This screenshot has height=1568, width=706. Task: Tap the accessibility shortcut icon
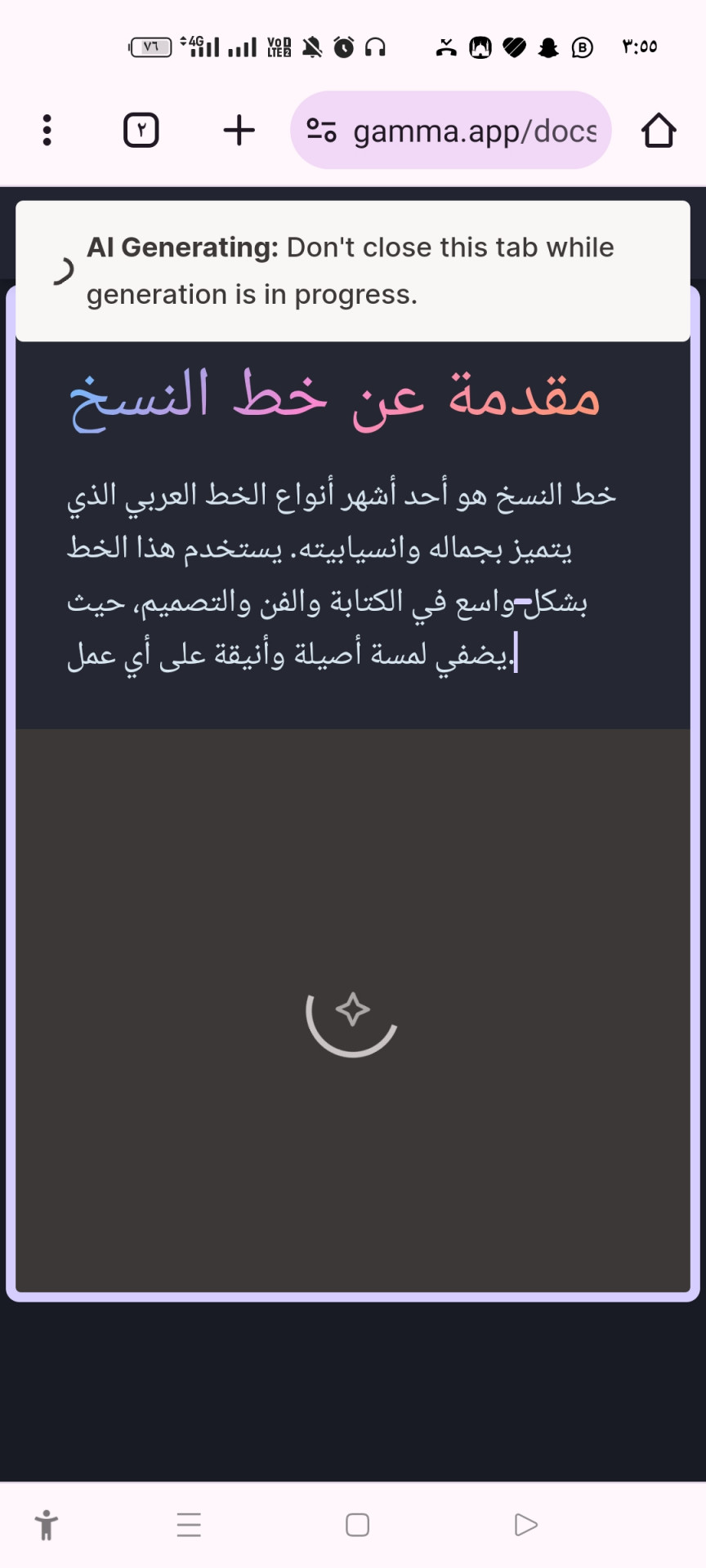pyautogui.click(x=47, y=1525)
